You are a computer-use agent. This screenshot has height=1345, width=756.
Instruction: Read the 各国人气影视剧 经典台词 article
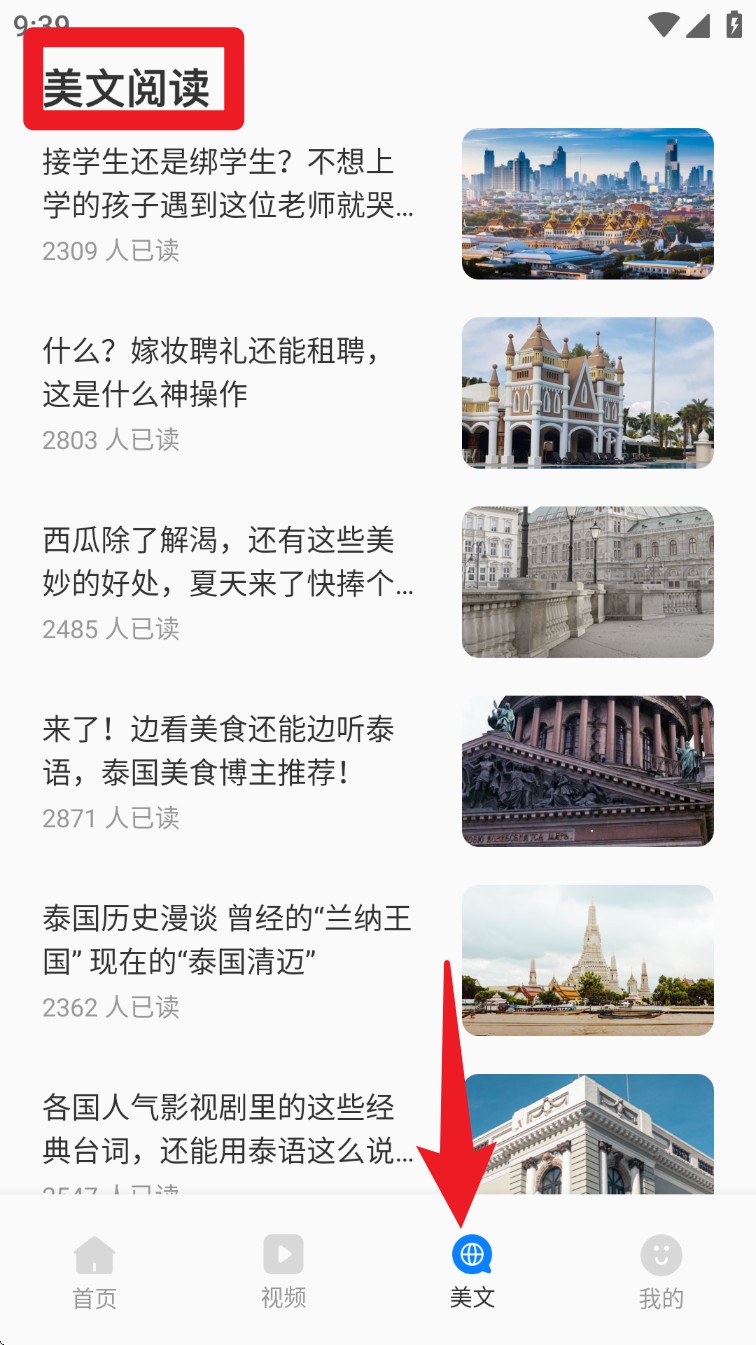(x=228, y=1129)
